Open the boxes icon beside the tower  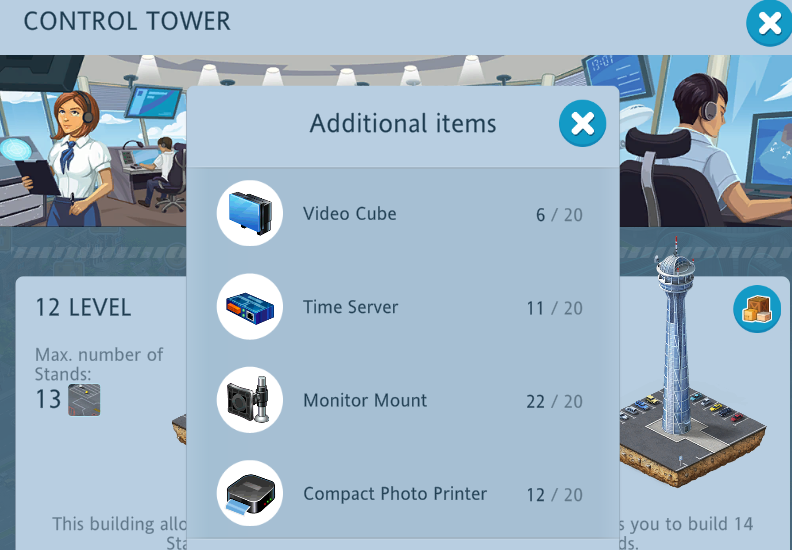pyautogui.click(x=757, y=309)
